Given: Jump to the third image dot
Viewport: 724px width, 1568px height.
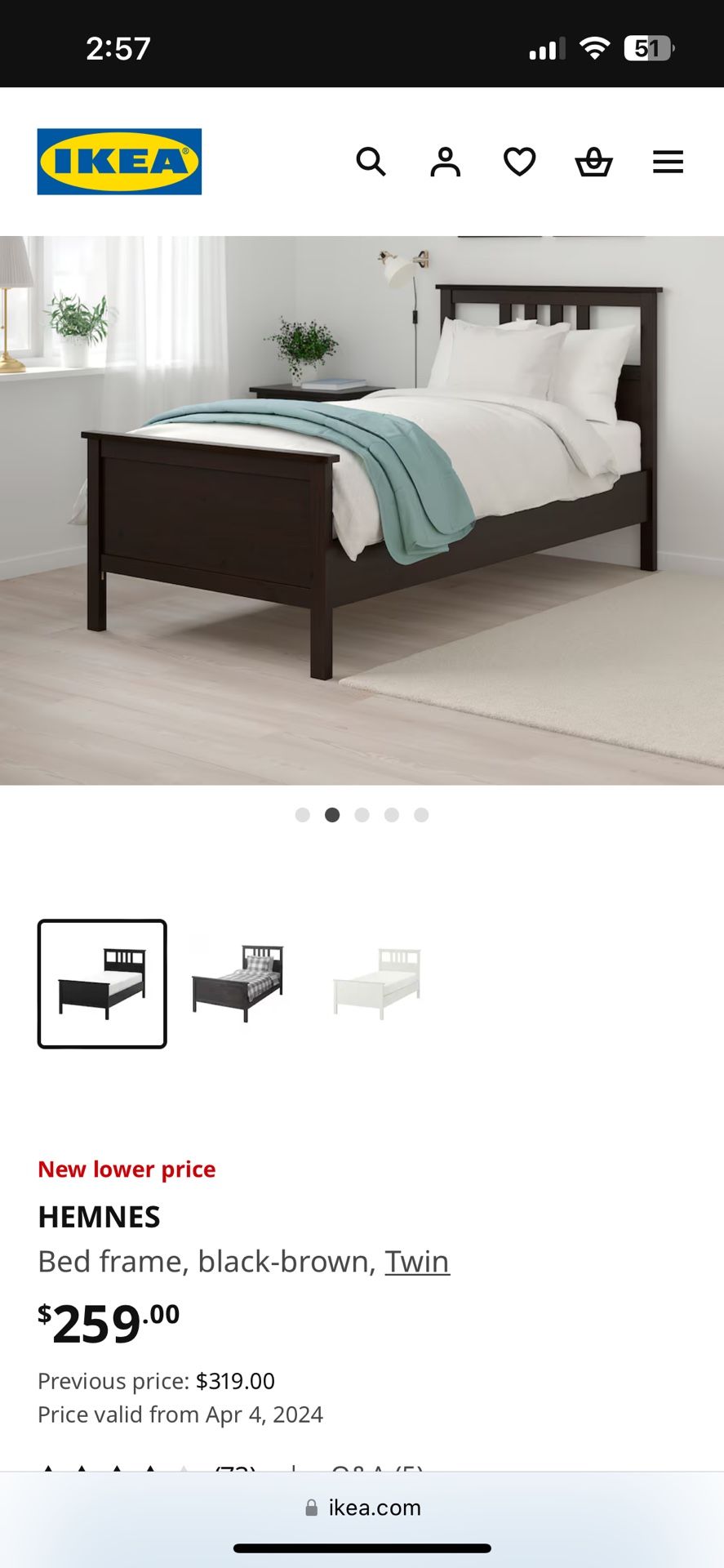Looking at the screenshot, I should (x=362, y=815).
